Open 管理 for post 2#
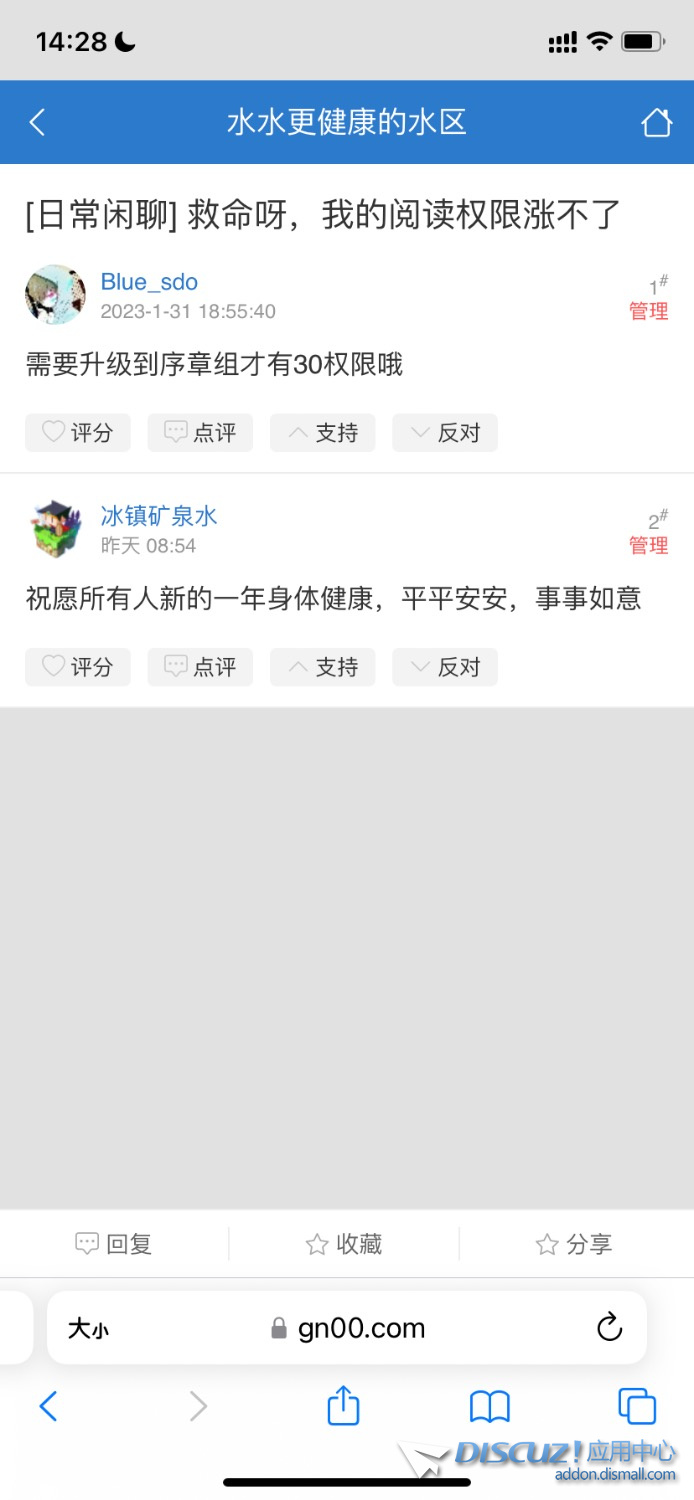 coord(648,545)
